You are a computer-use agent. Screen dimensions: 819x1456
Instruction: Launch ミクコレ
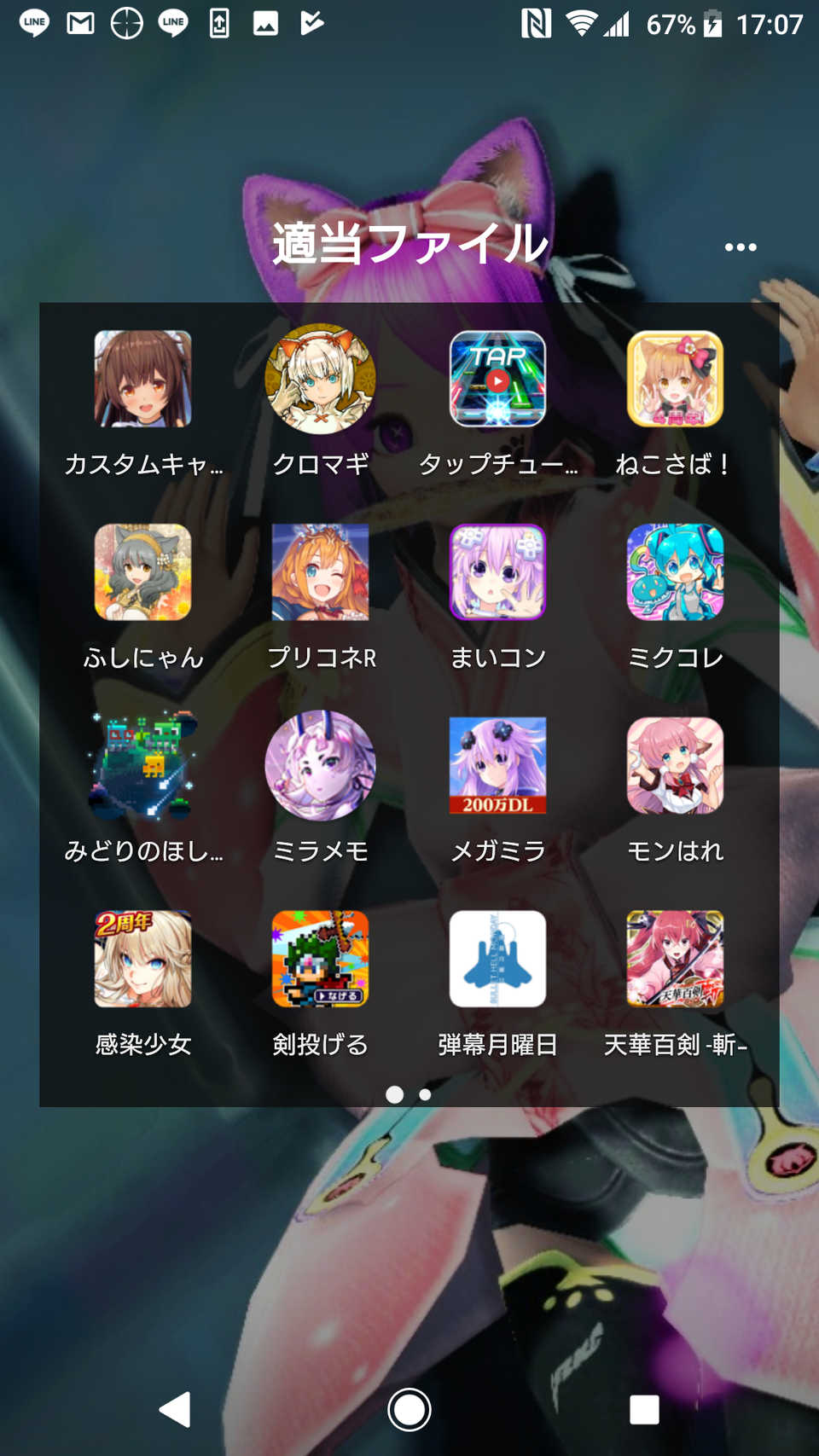[675, 572]
